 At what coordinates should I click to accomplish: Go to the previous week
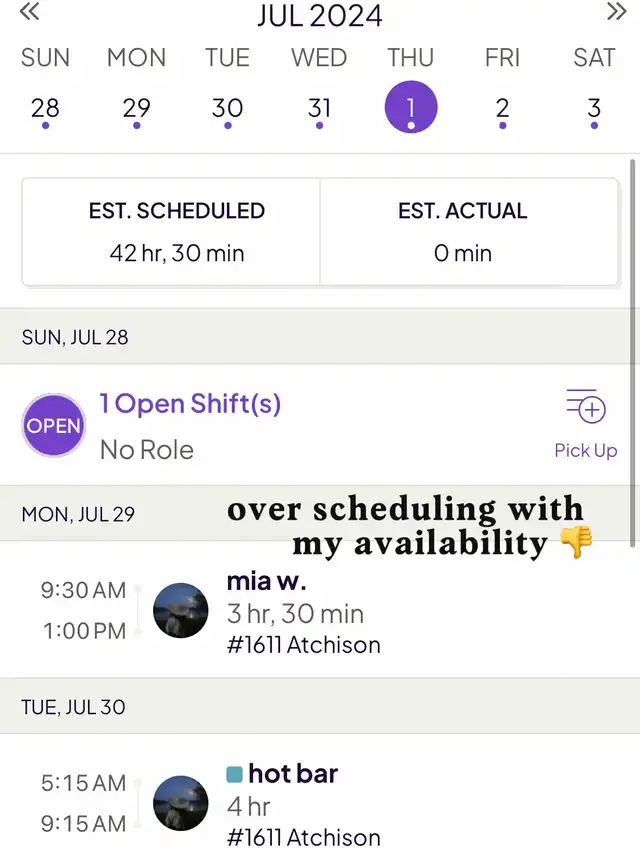(x=29, y=12)
